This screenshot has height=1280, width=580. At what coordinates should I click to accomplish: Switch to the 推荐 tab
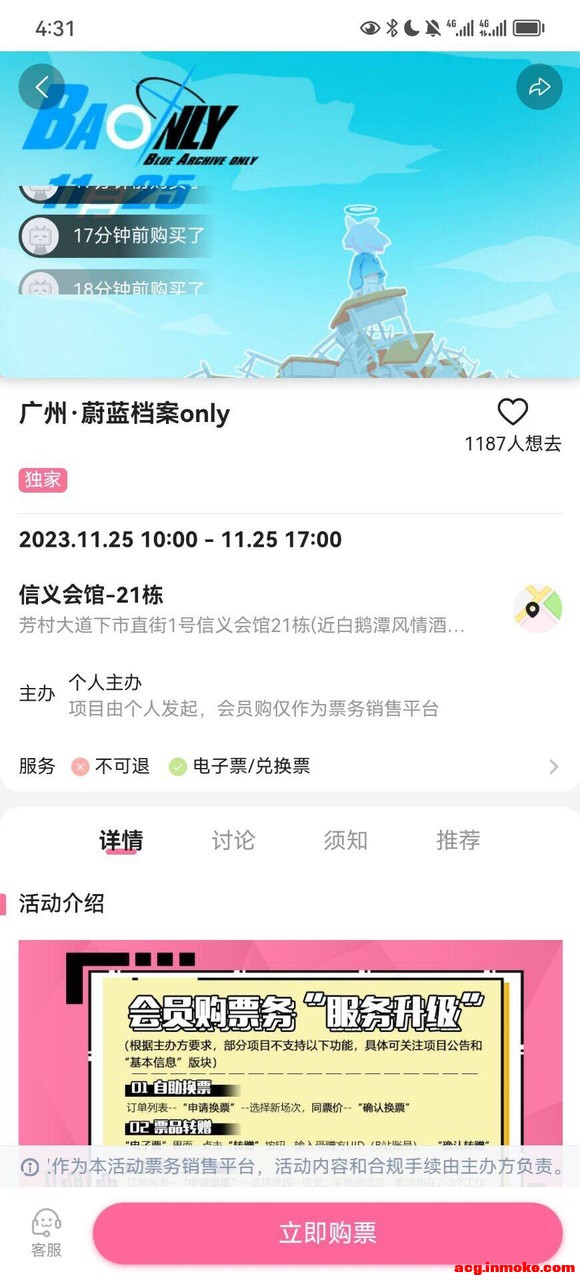[458, 840]
